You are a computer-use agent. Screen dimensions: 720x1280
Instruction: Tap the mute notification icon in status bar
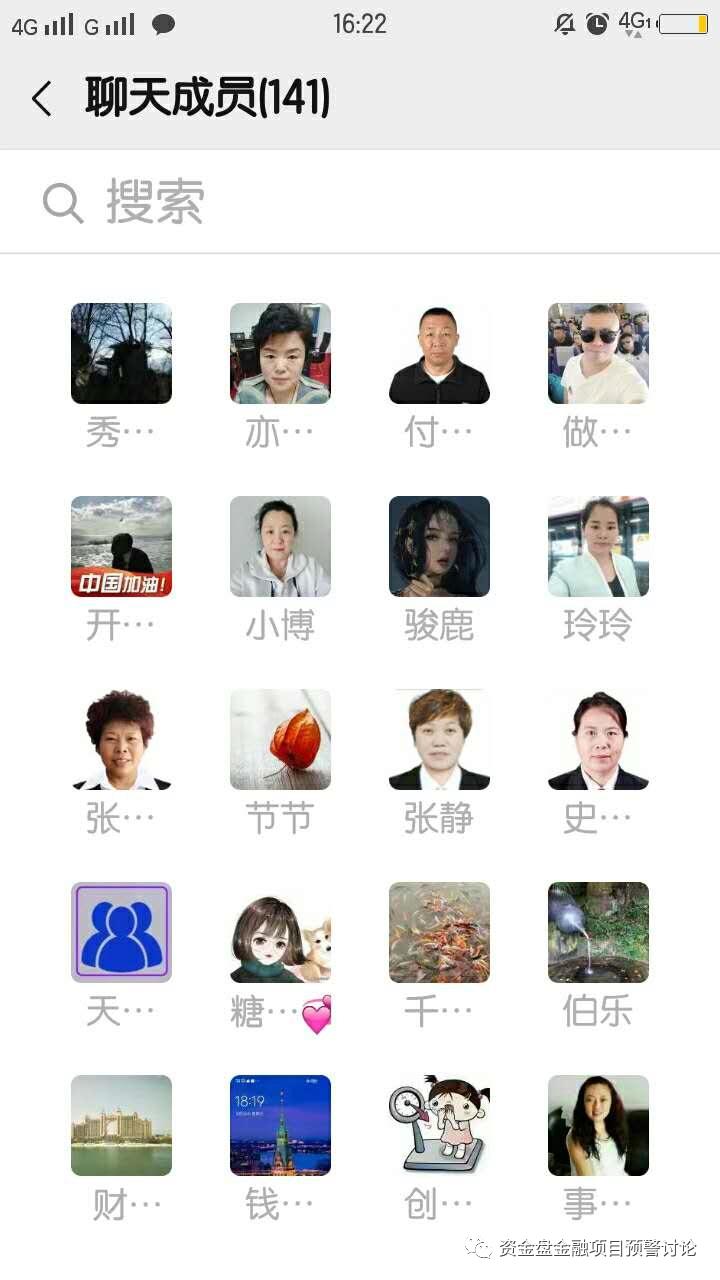coord(565,24)
